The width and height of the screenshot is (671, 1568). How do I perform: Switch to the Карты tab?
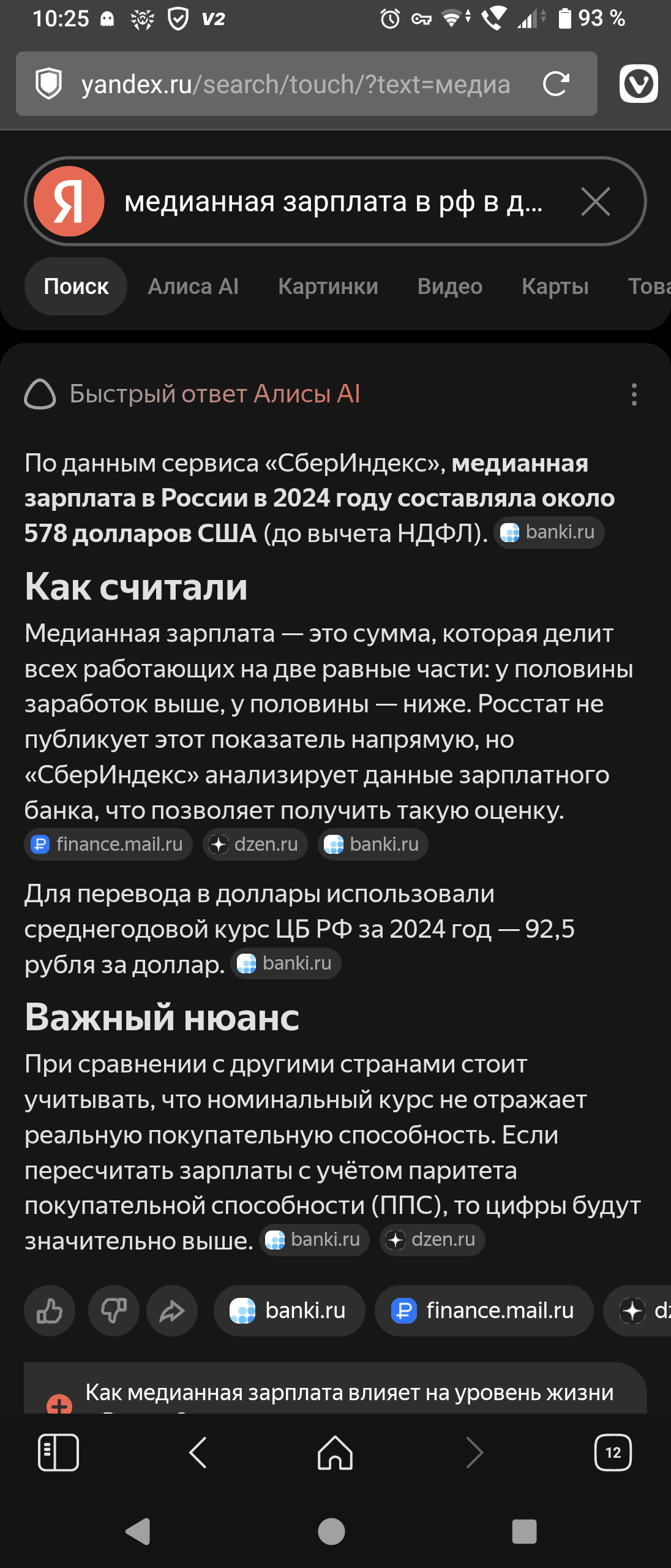[x=555, y=286]
